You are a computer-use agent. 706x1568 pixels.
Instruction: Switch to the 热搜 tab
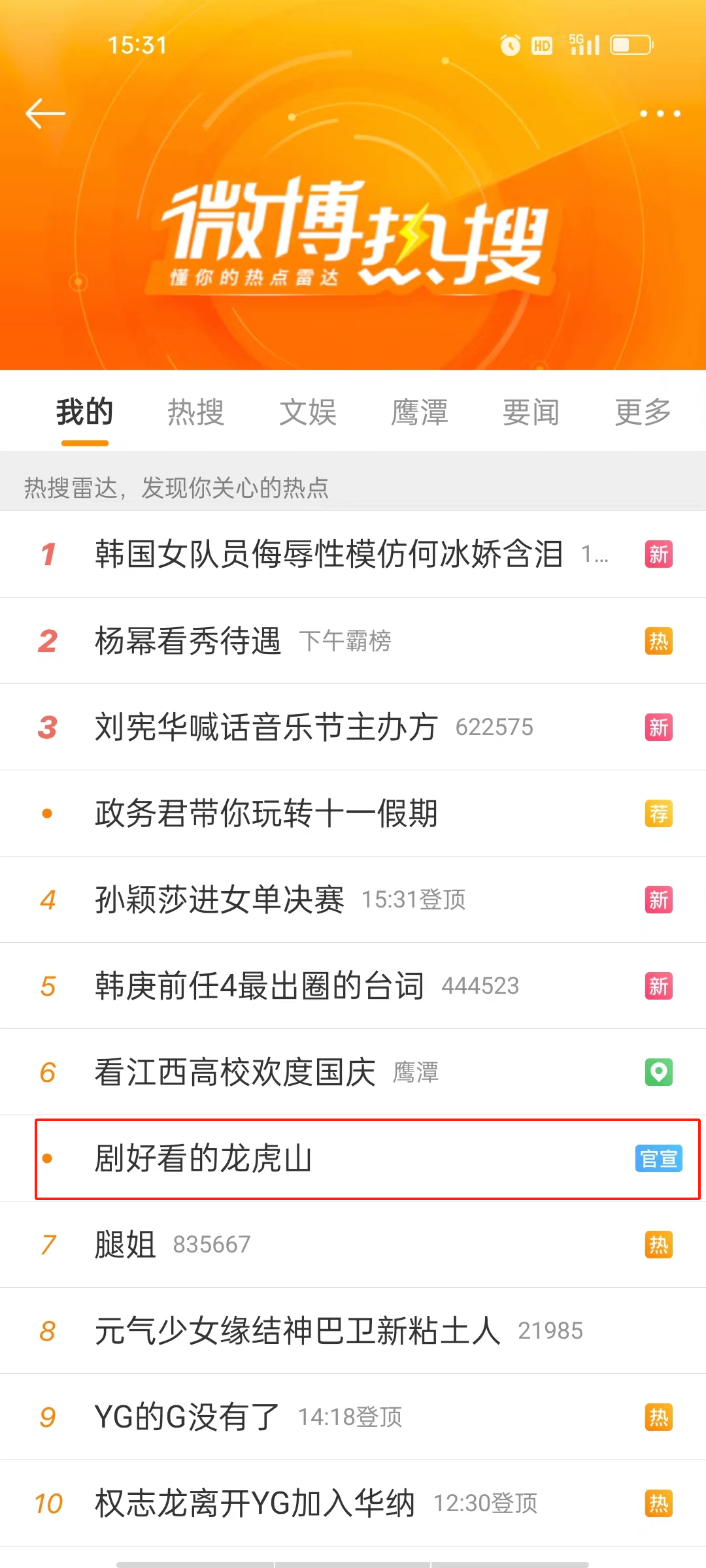[x=196, y=412]
